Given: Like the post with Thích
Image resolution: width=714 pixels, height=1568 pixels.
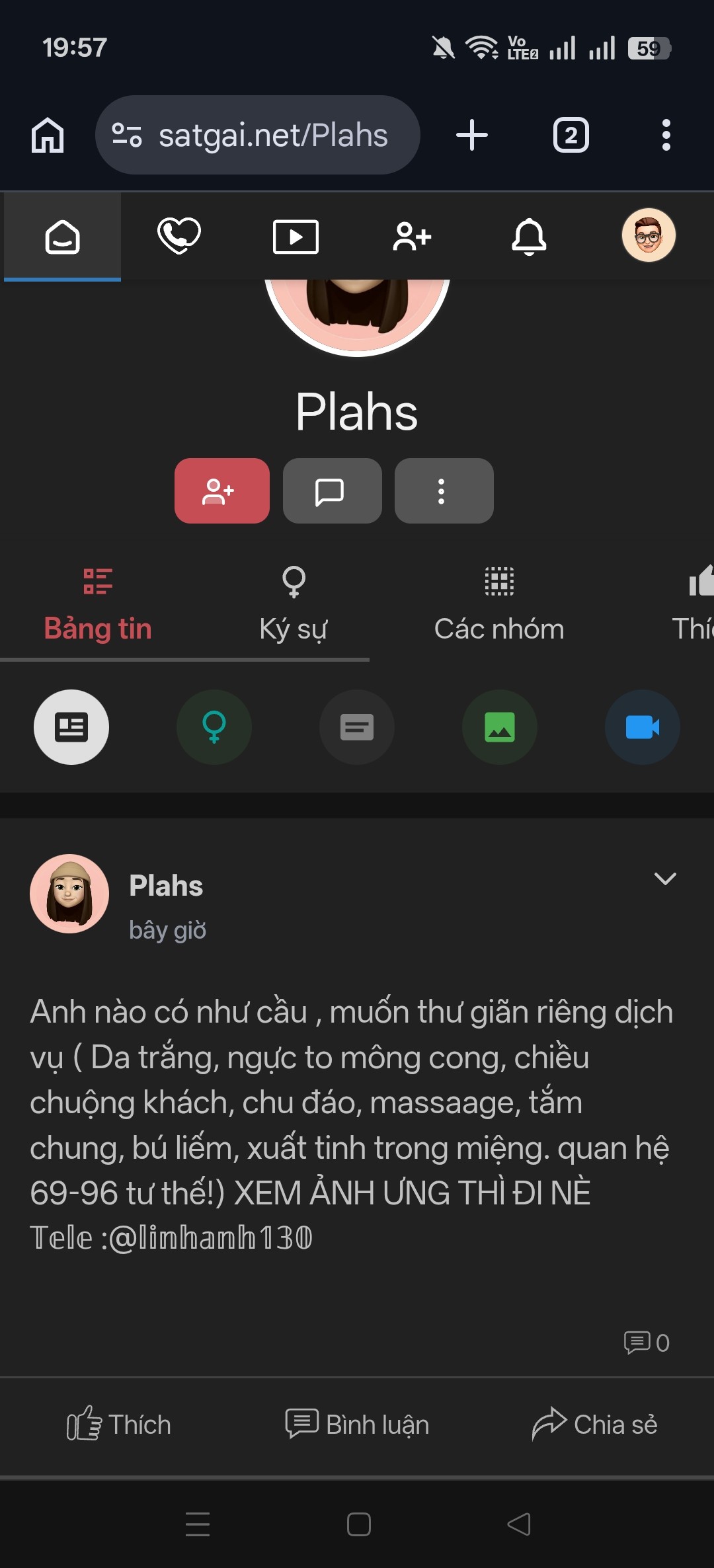Looking at the screenshot, I should [119, 1425].
